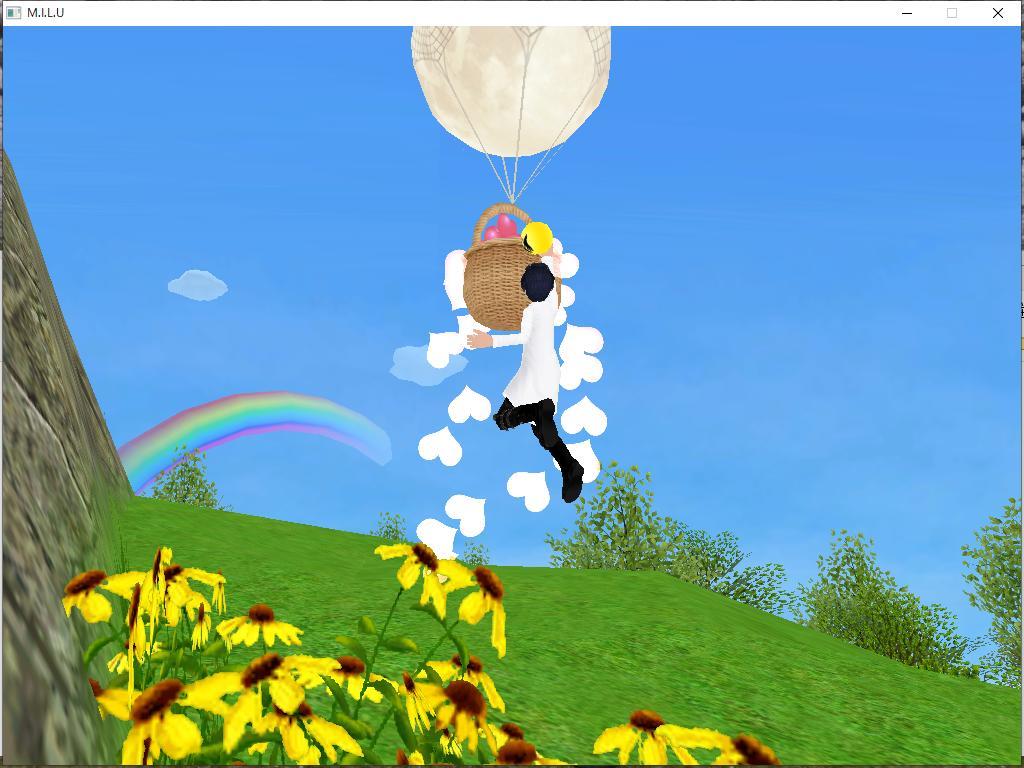
Task: Minimize the M.I.L.U window
Action: point(907,13)
